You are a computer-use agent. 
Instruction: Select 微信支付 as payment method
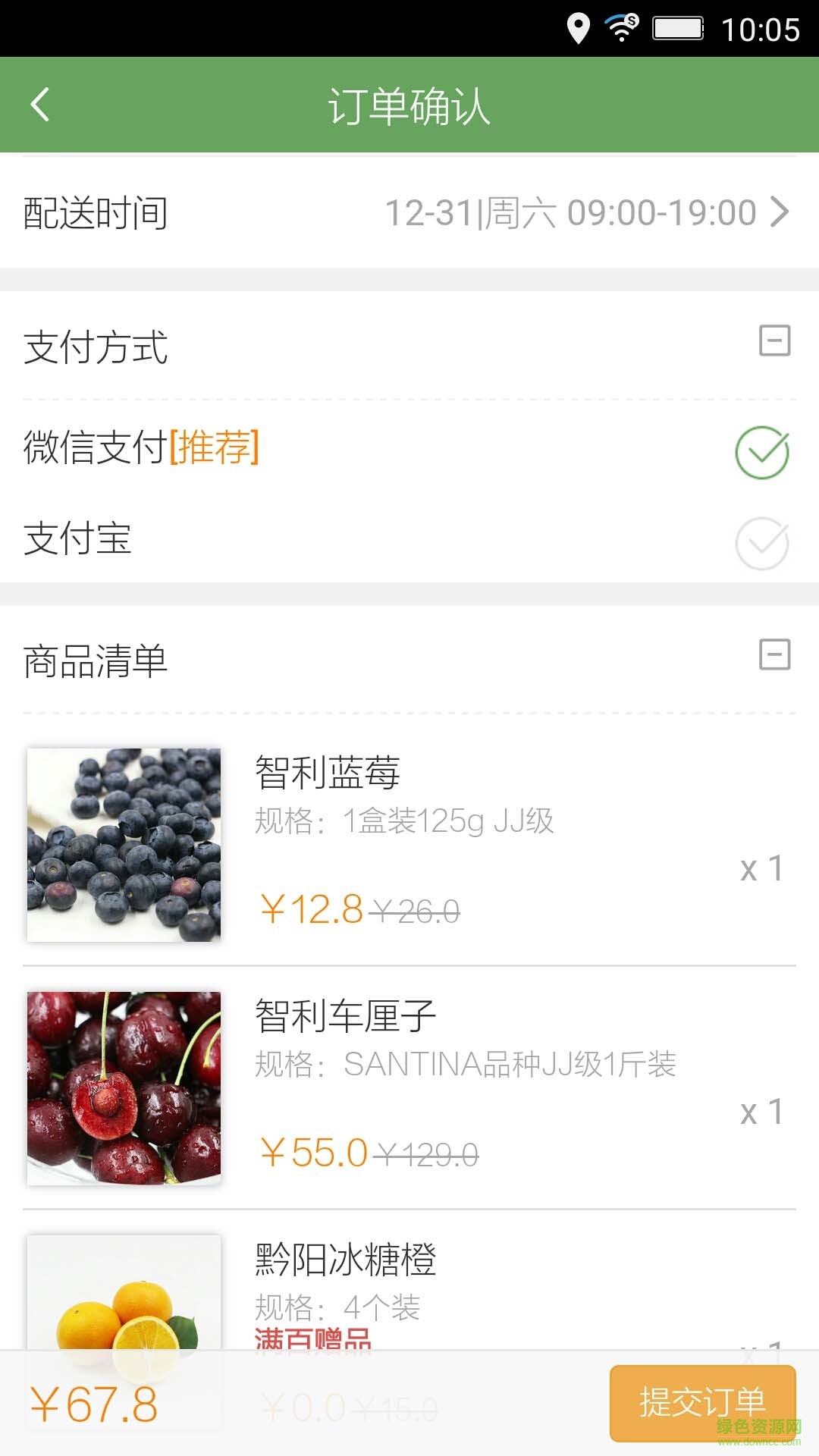[x=761, y=452]
